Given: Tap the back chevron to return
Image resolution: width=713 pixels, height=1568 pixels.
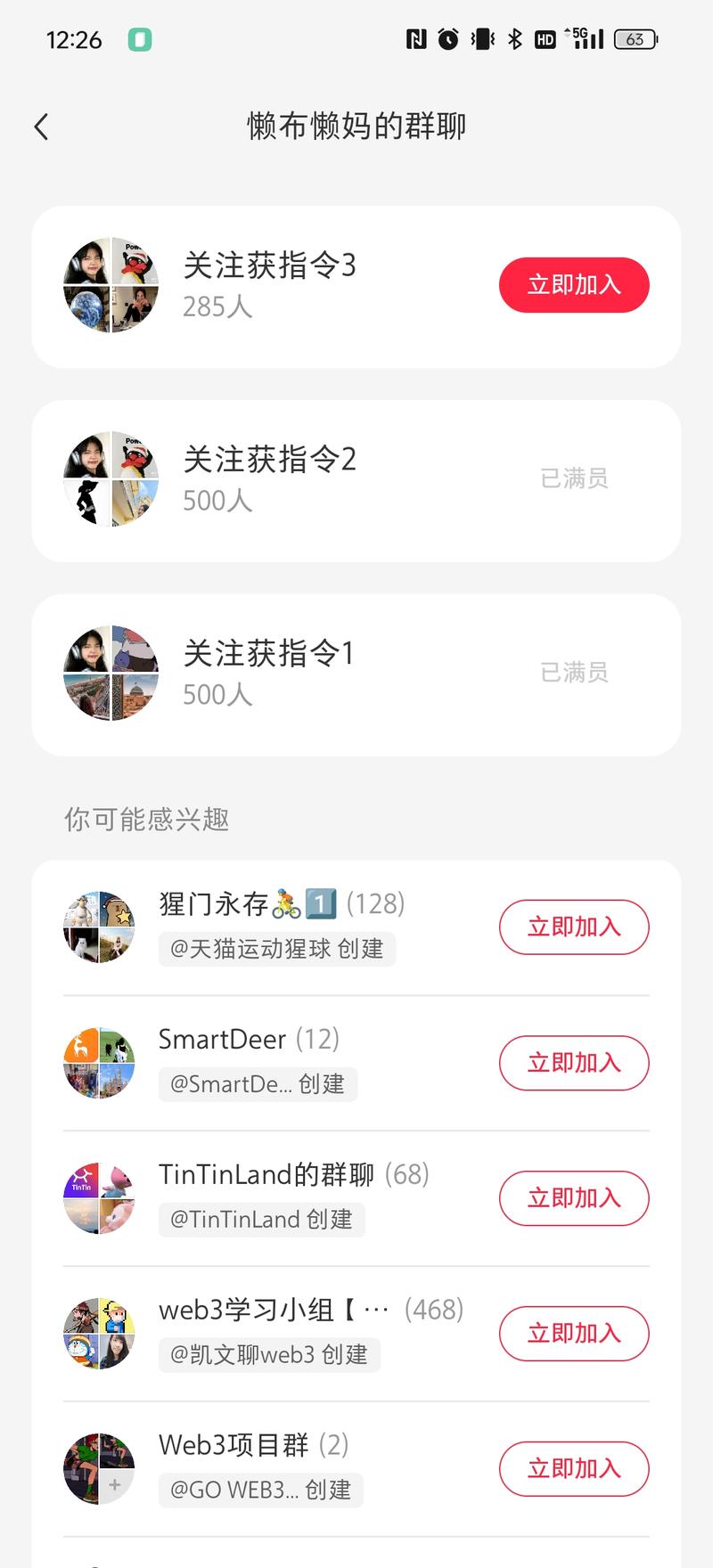Looking at the screenshot, I should coord(41,126).
